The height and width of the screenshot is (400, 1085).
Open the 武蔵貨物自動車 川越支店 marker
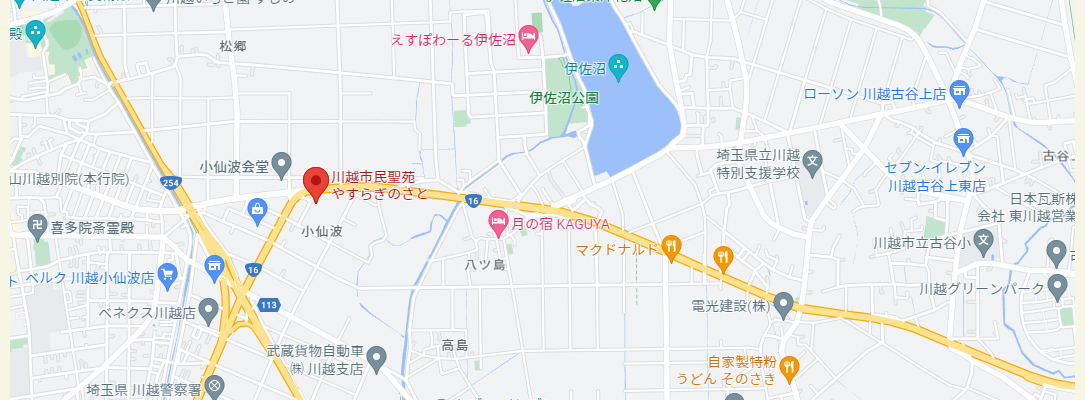(376, 357)
